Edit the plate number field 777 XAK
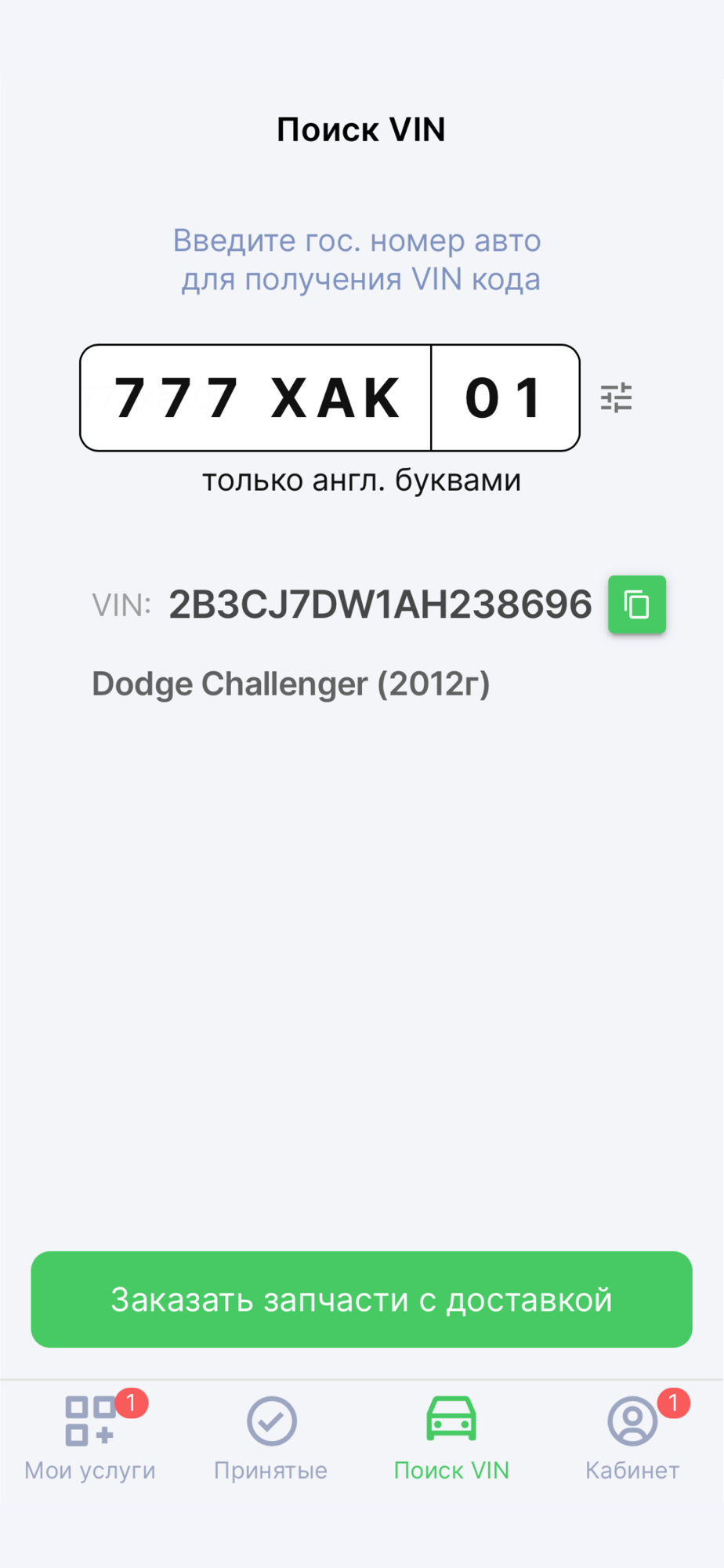The image size is (724, 1568). (256, 397)
